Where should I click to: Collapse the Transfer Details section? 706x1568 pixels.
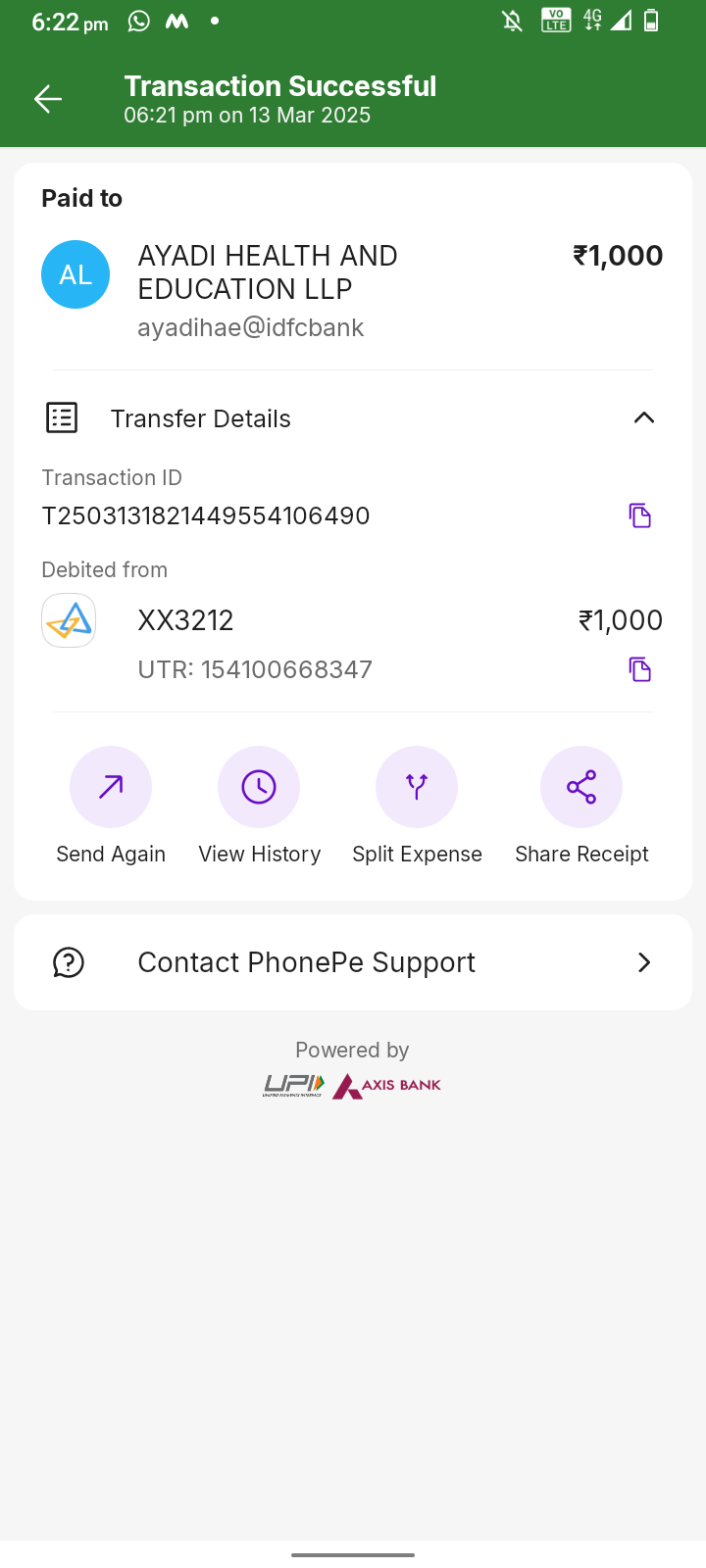[643, 418]
